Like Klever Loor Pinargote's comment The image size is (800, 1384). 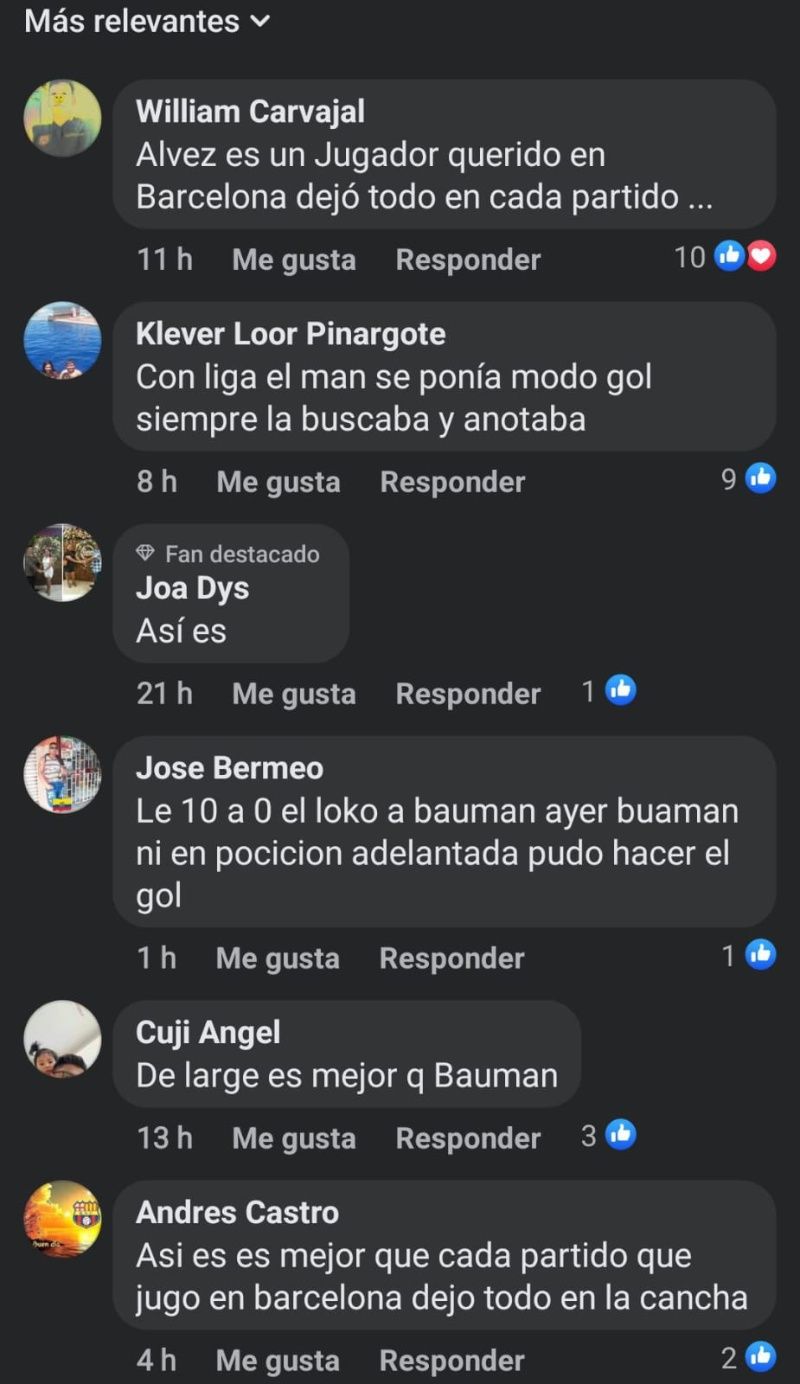(278, 482)
